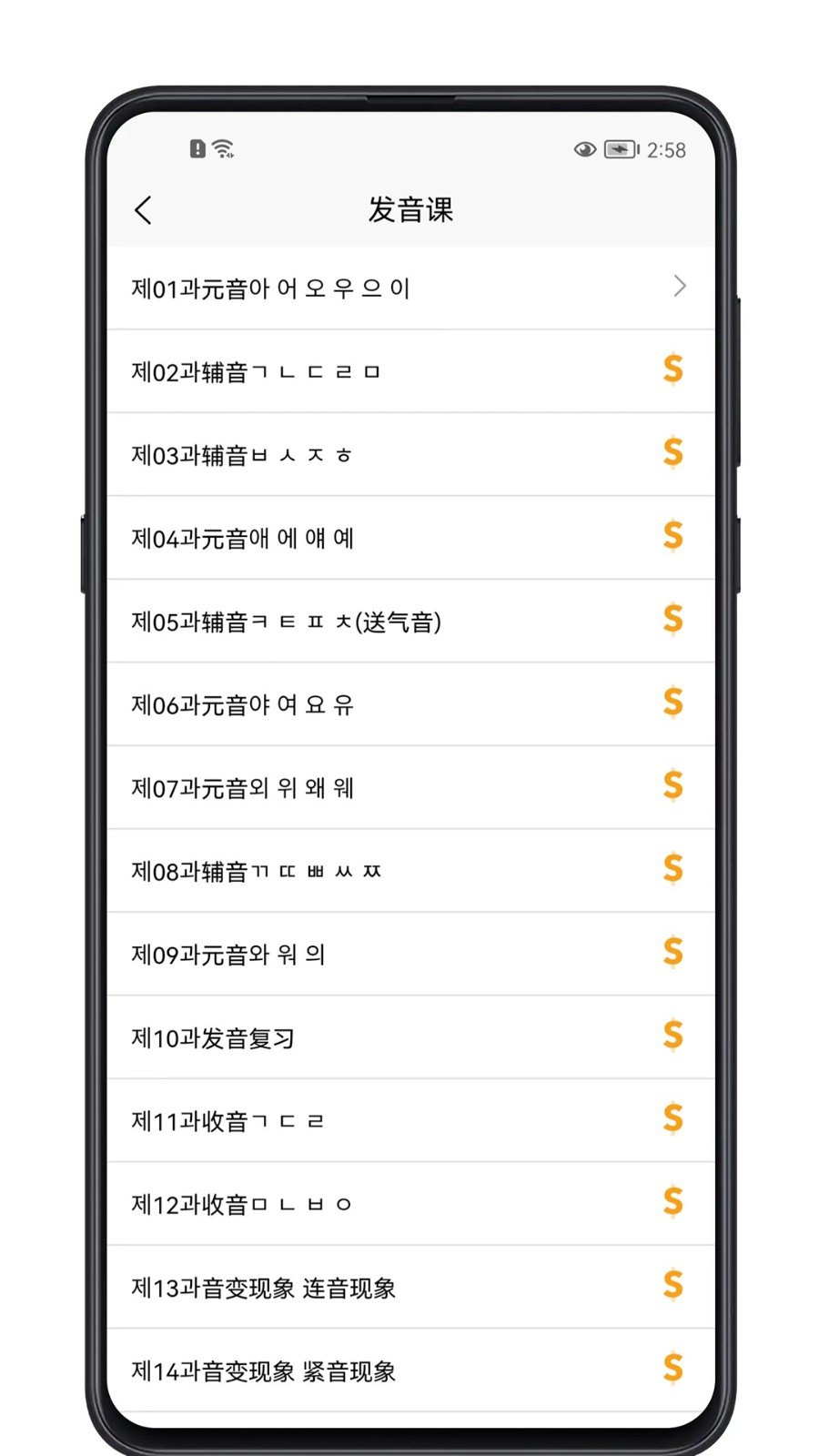This screenshot has width=819, height=1456.
Task: Open lesson 제09과 元音 와 워 의
Action: pos(409,955)
